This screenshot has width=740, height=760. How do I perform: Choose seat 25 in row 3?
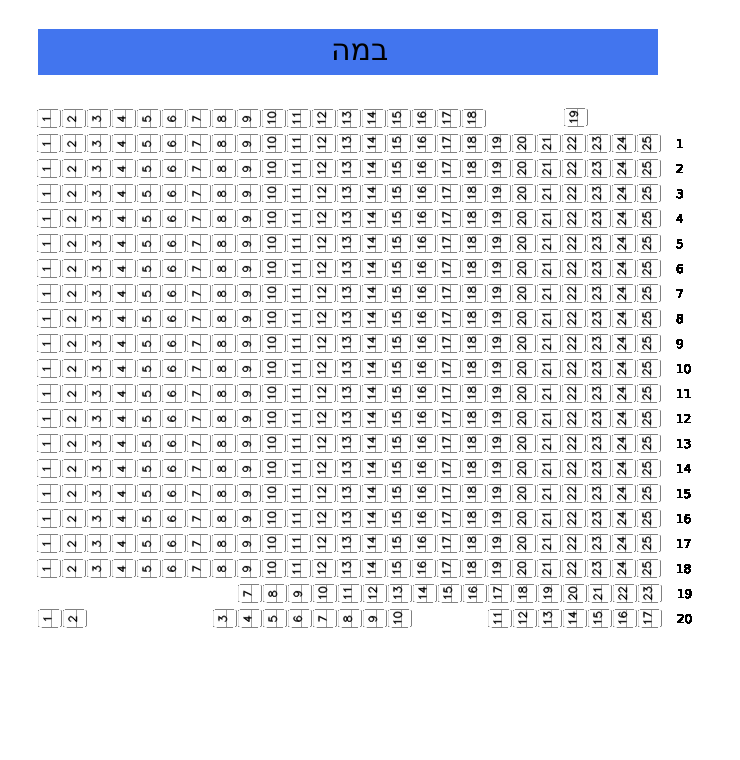coord(647,194)
